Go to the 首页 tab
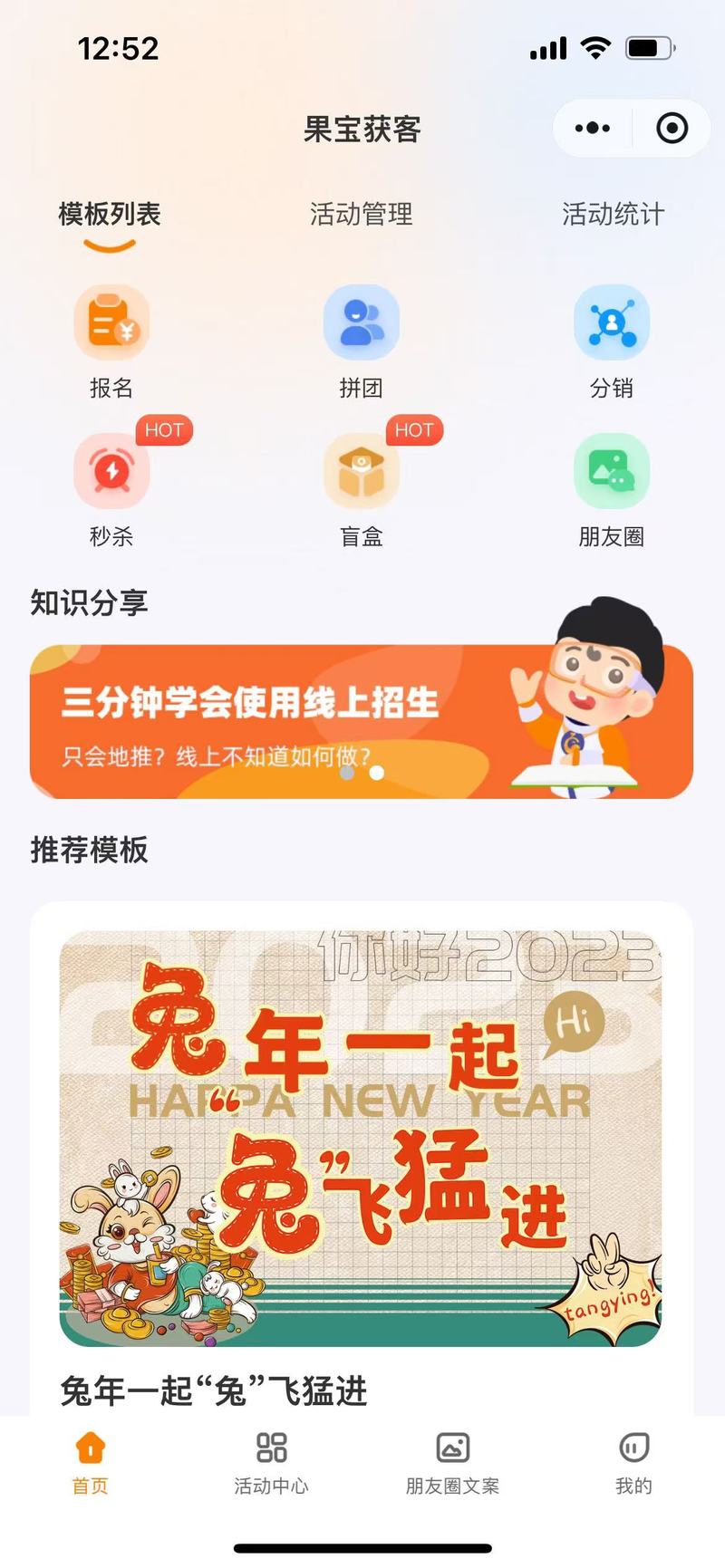 point(91,1462)
